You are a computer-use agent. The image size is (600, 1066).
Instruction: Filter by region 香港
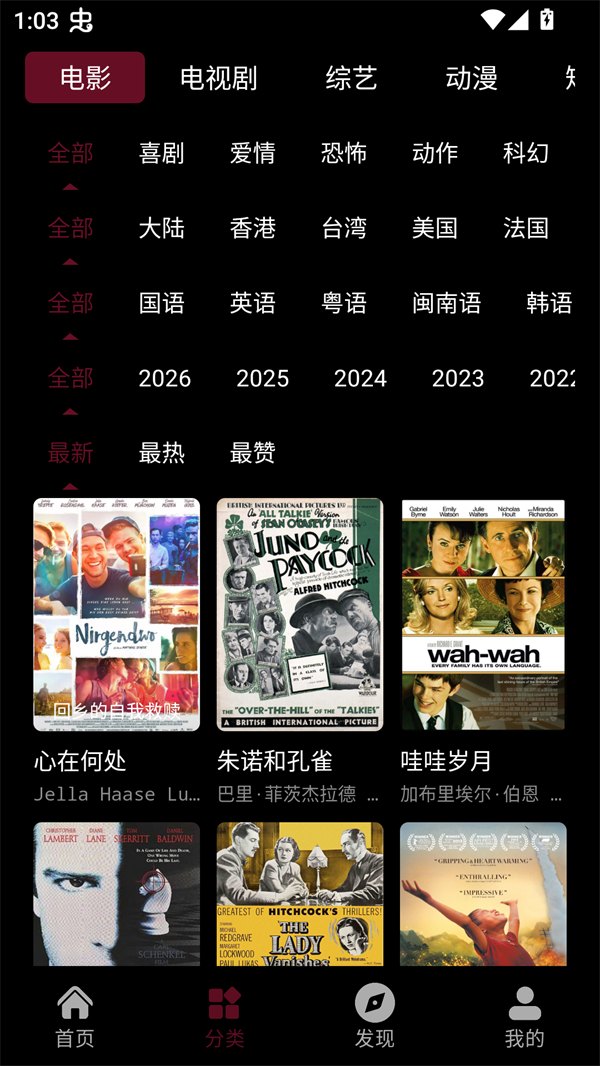[252, 228]
